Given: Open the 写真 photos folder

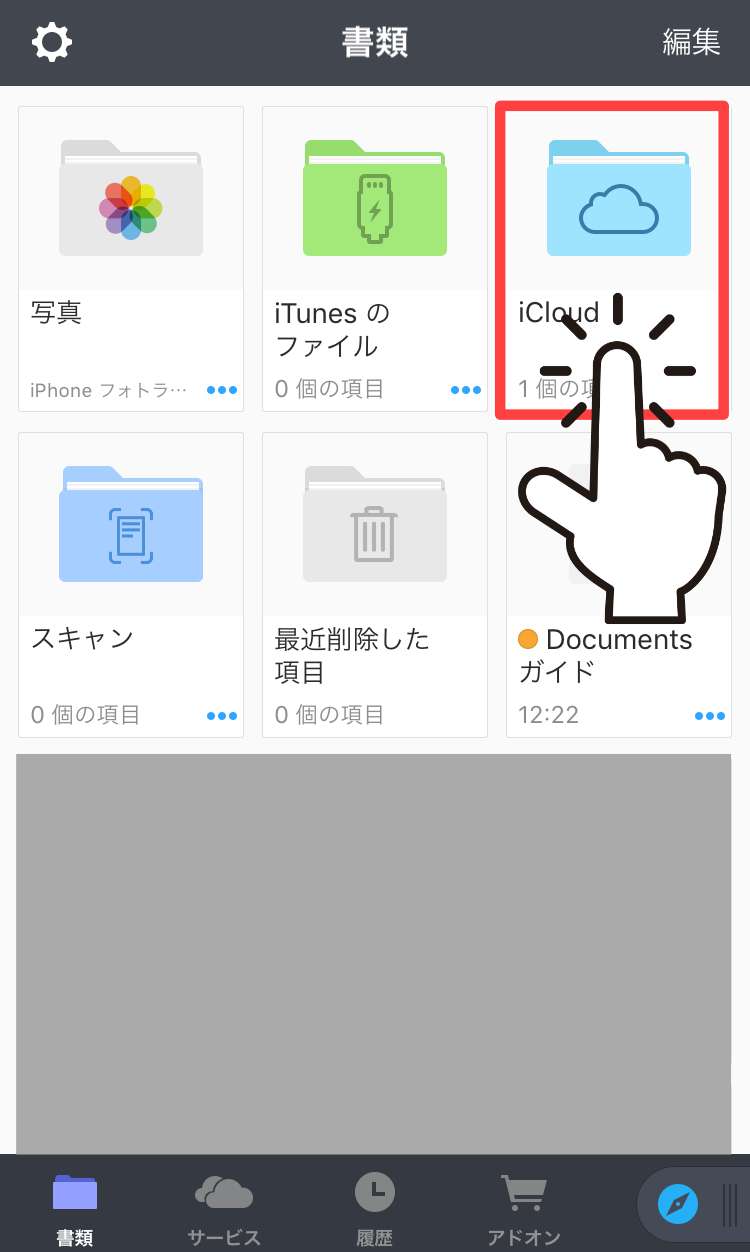Looking at the screenshot, I should [x=131, y=200].
